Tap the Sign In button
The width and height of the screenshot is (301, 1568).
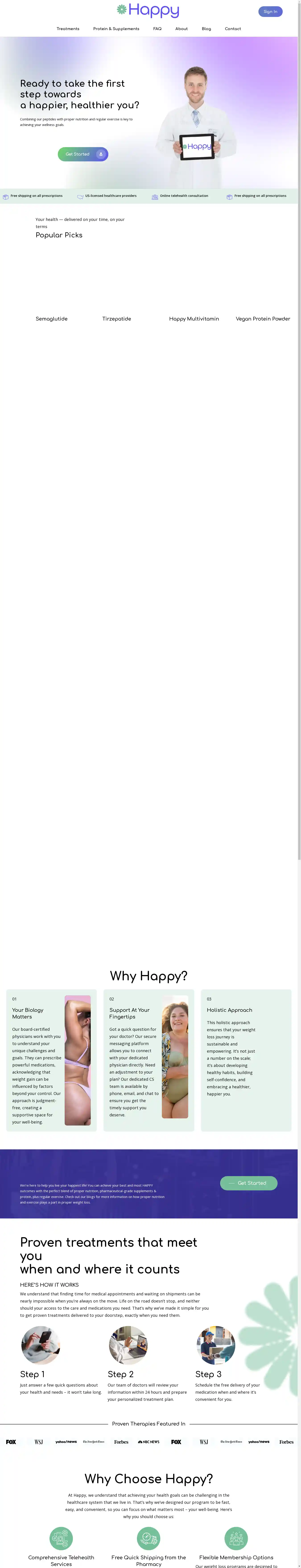[x=270, y=12]
